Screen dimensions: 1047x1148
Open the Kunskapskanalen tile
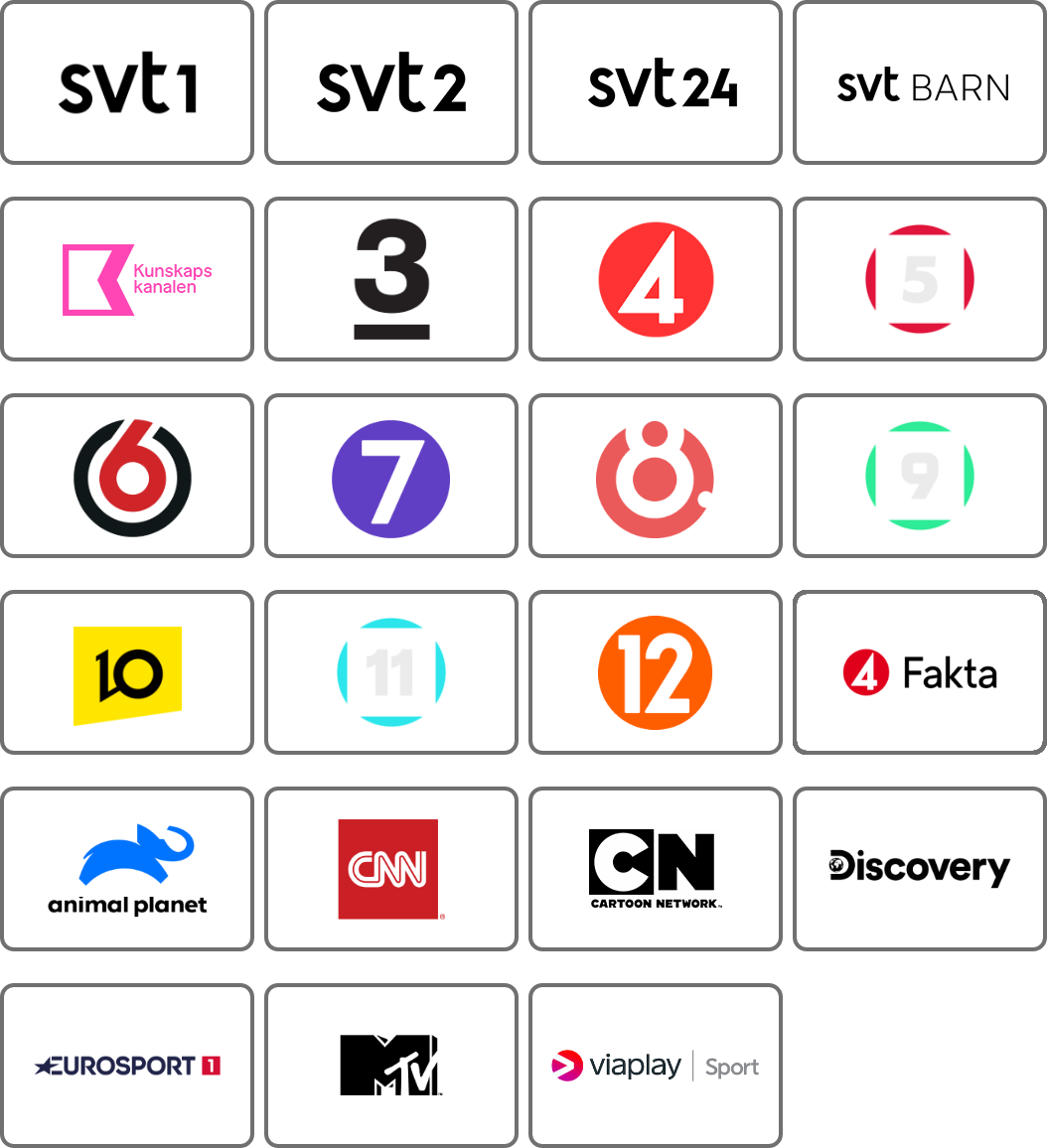click(x=127, y=279)
